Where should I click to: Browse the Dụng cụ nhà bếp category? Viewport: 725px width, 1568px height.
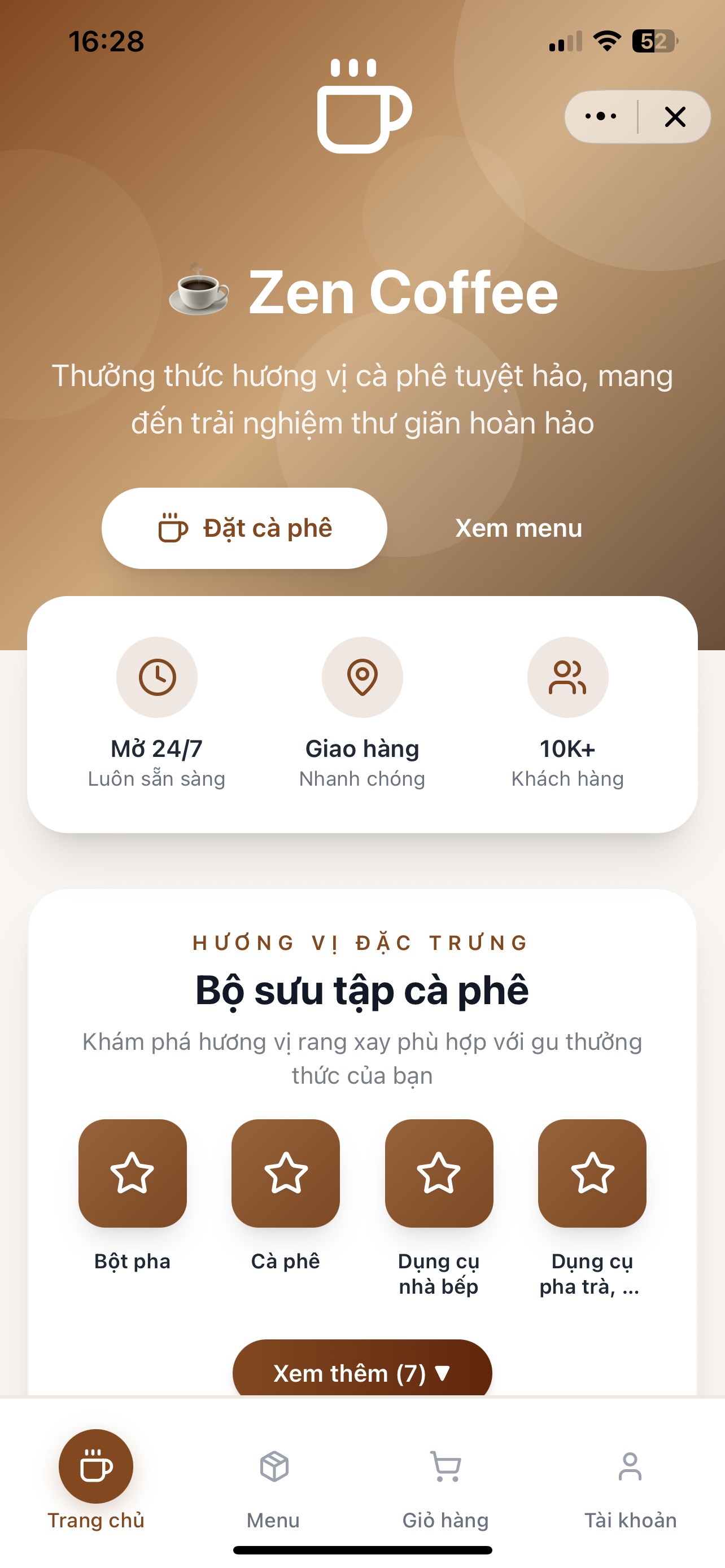[439, 1173]
